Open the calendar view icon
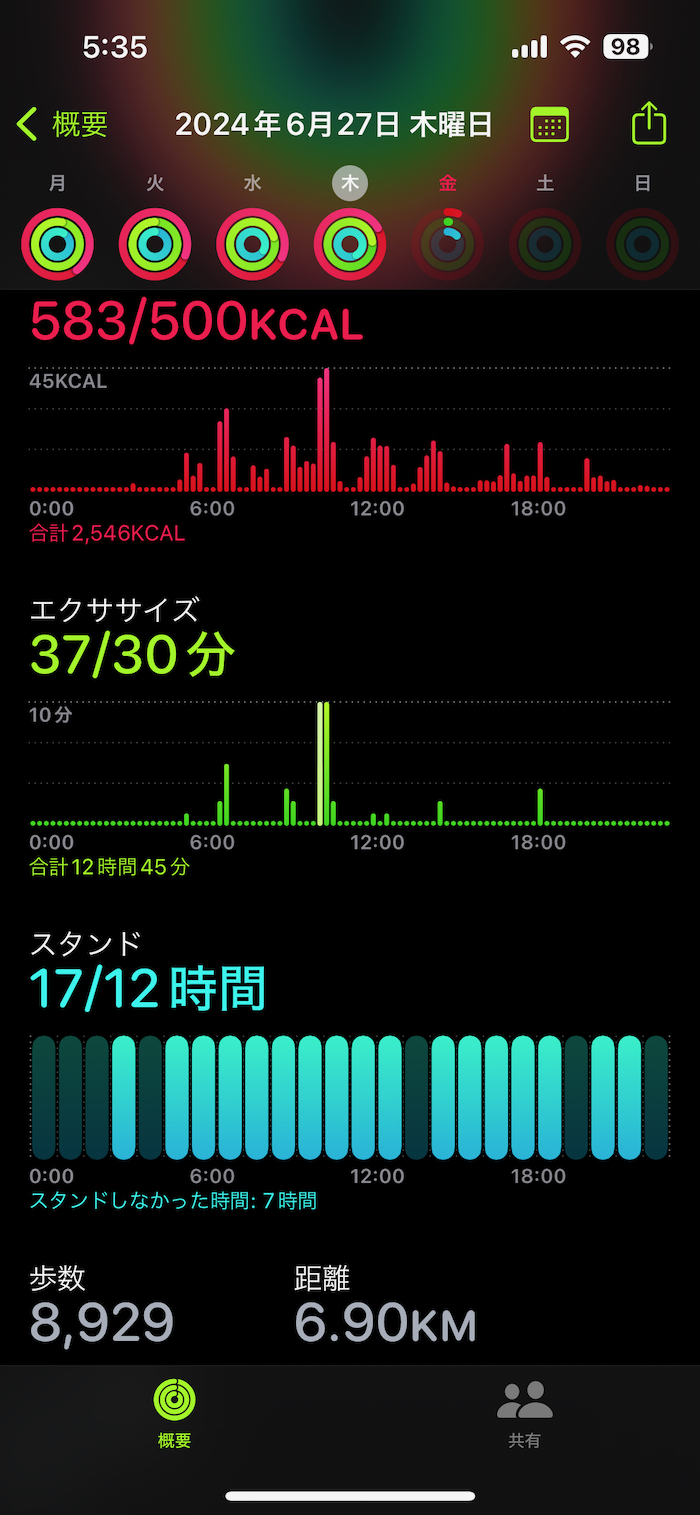The width and height of the screenshot is (700, 1515). (549, 126)
